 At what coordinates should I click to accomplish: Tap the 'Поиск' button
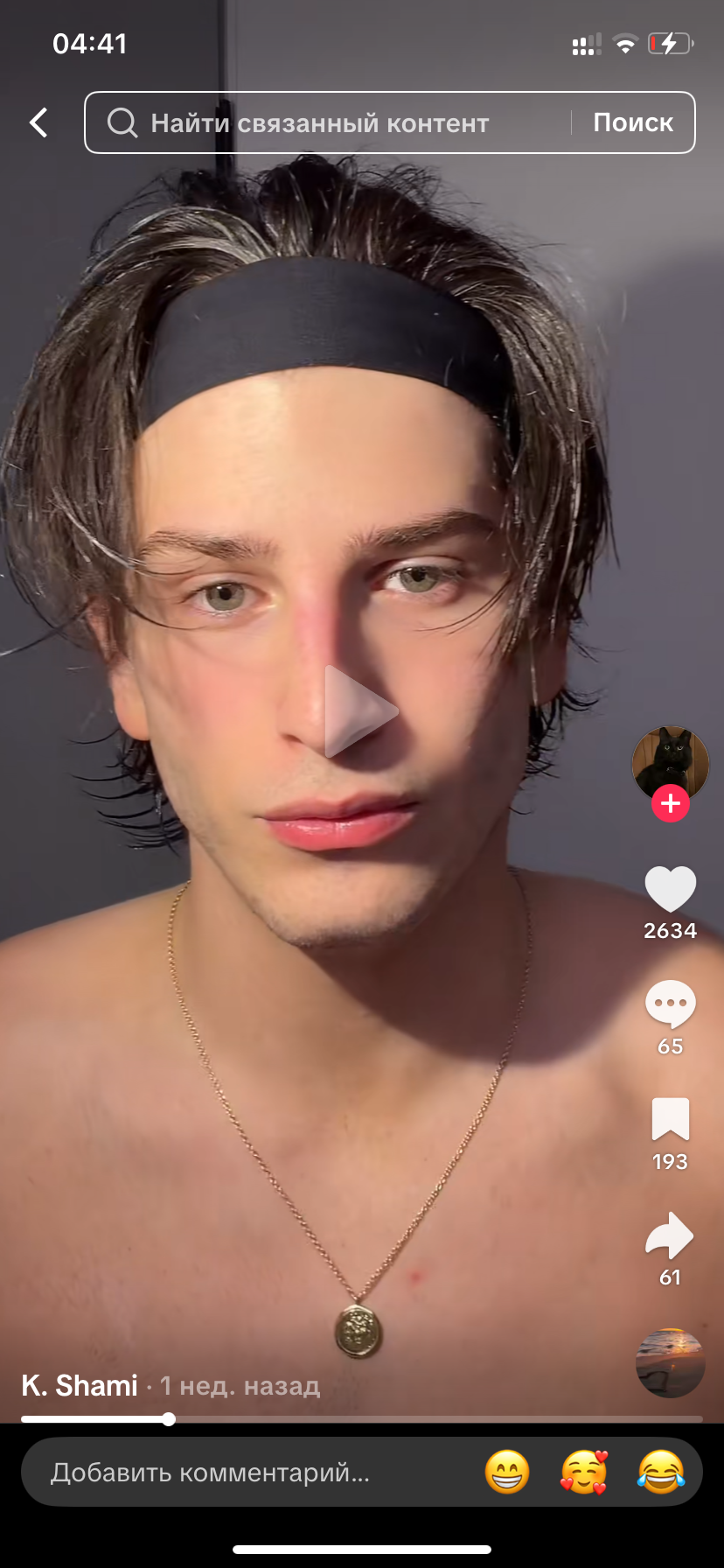(633, 122)
